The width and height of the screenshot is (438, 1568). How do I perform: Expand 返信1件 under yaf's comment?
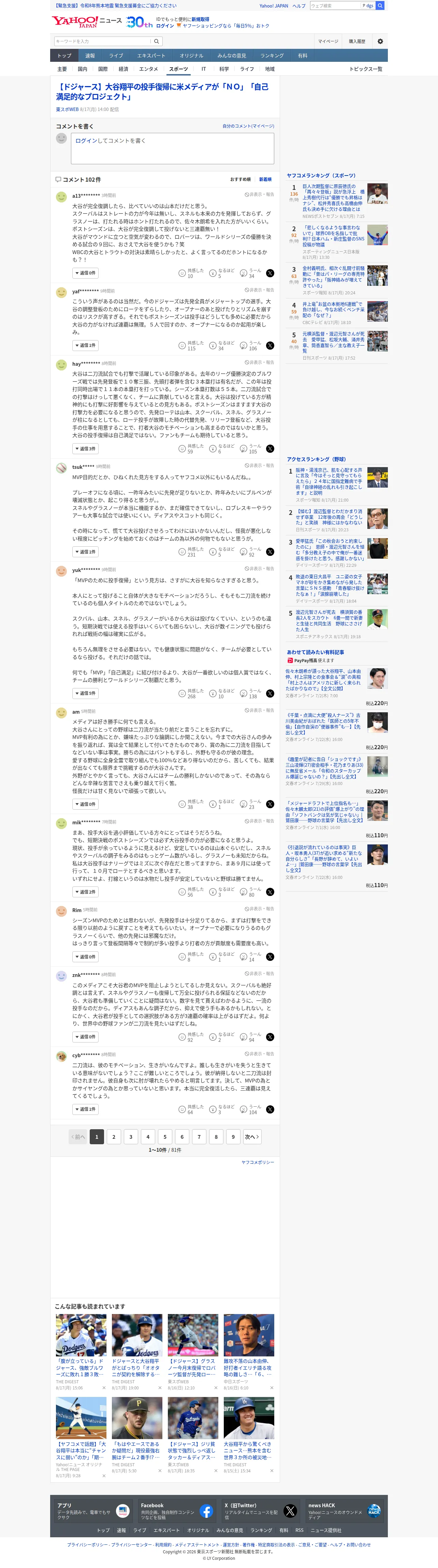point(85,345)
